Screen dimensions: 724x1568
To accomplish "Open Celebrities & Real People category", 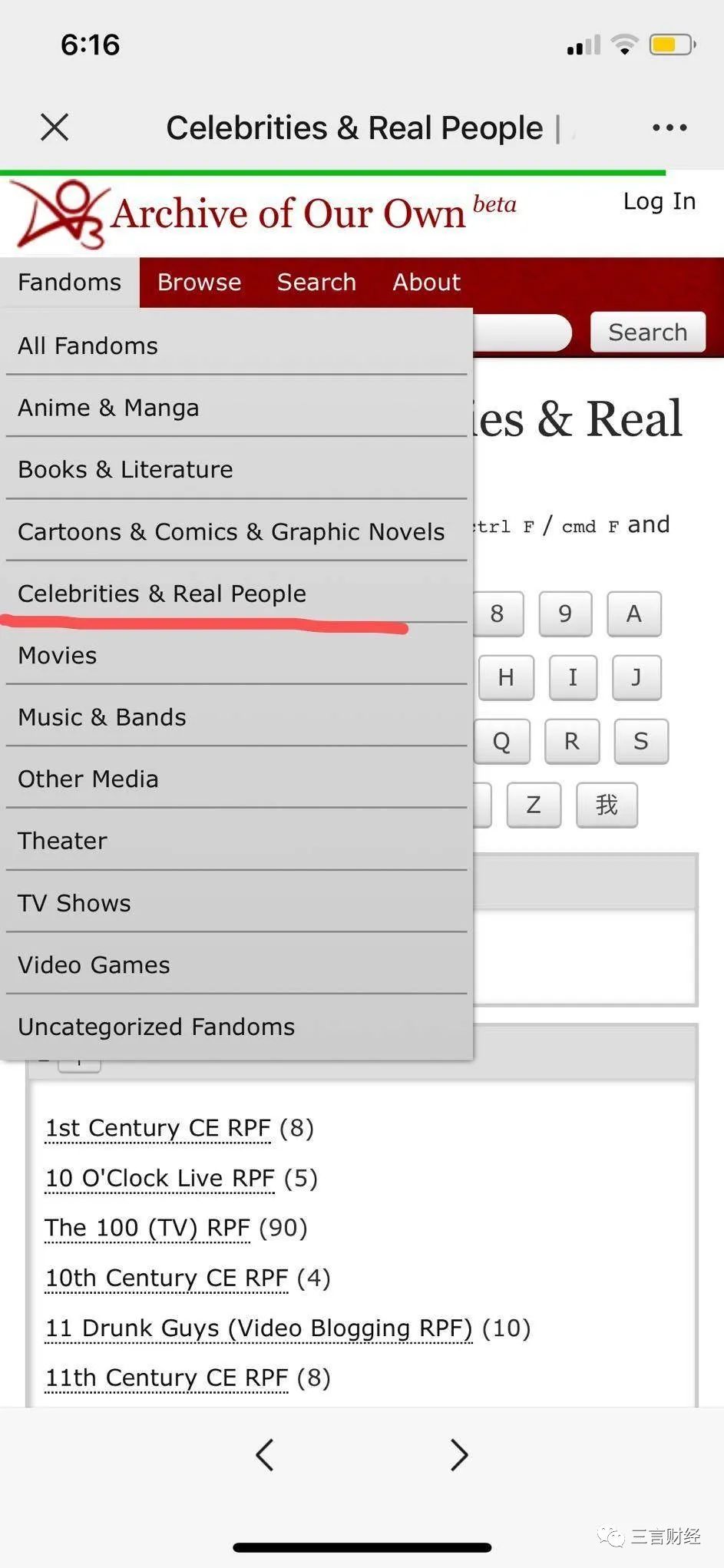I will (x=236, y=593).
